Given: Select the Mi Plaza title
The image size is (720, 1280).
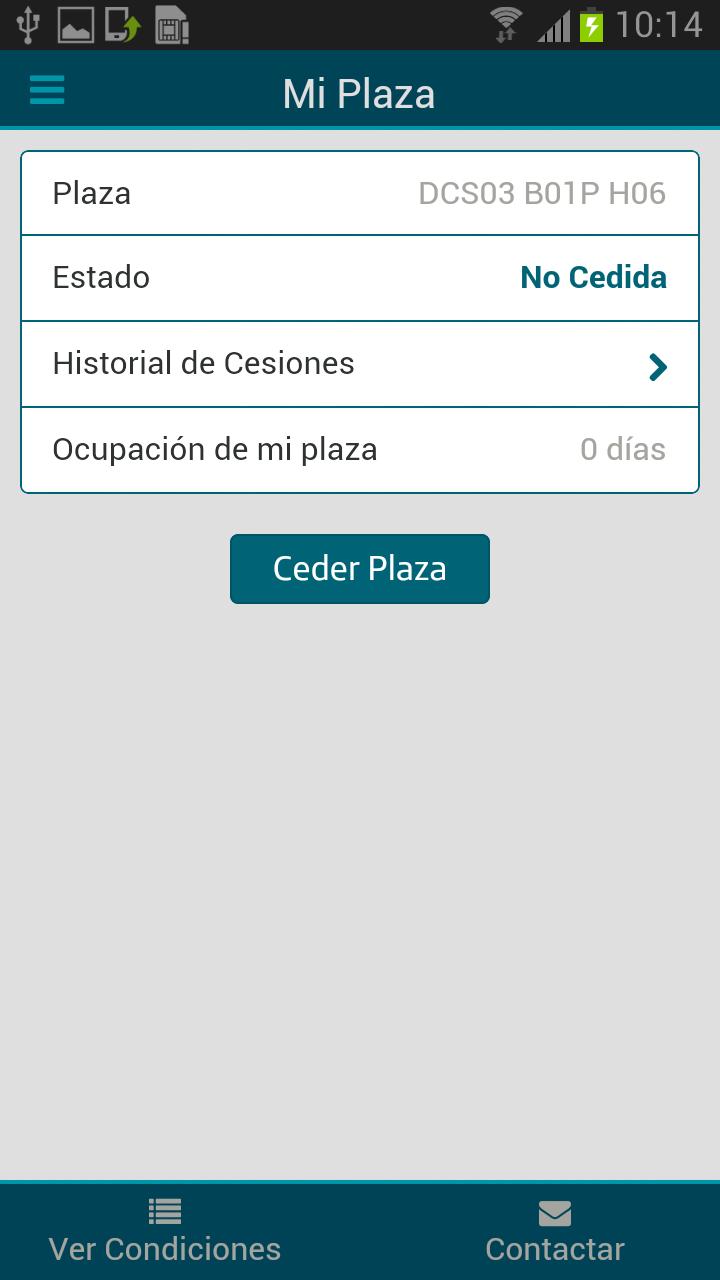Looking at the screenshot, I should click(359, 92).
